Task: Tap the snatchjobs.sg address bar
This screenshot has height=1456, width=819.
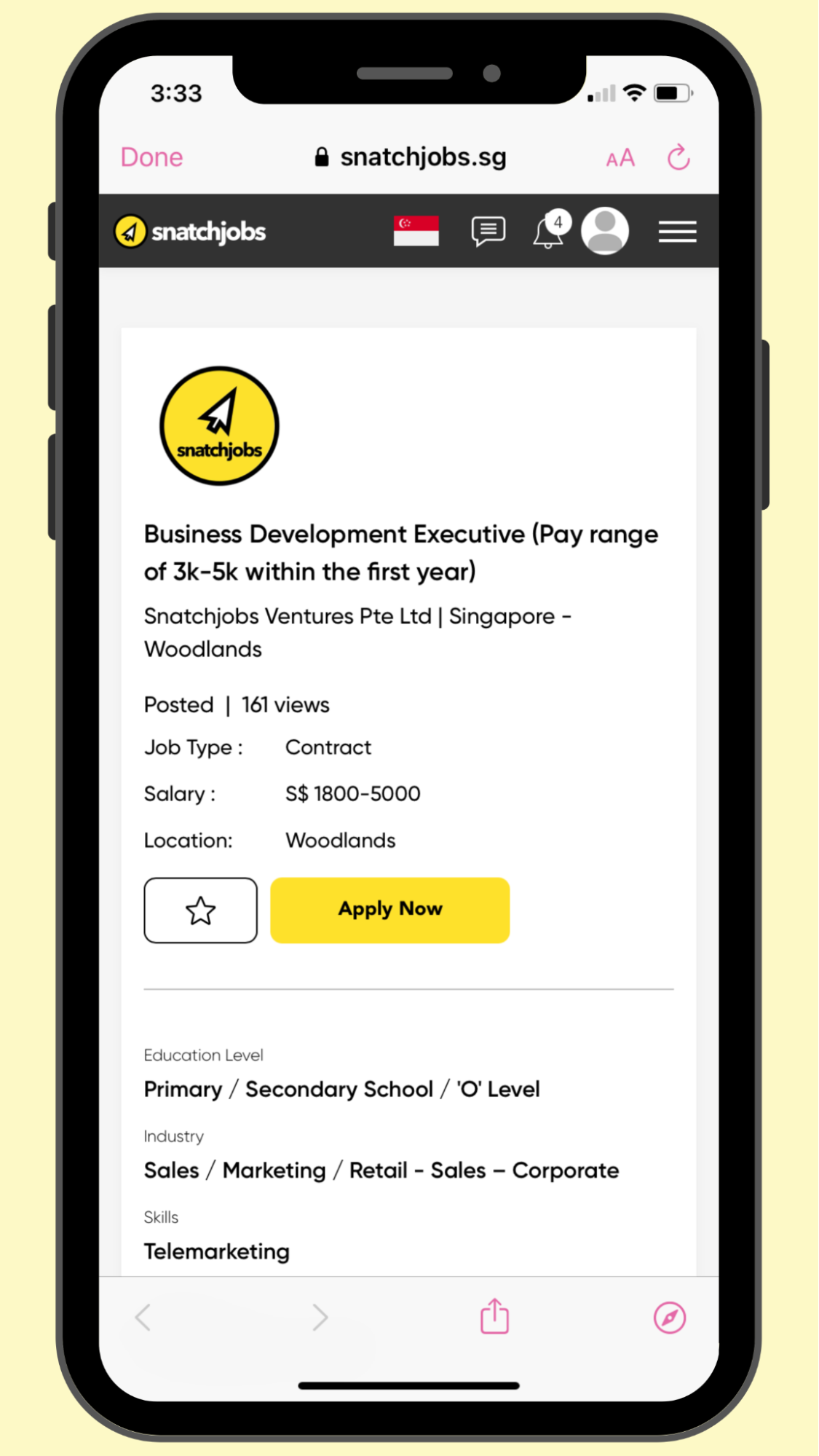Action: [x=411, y=157]
